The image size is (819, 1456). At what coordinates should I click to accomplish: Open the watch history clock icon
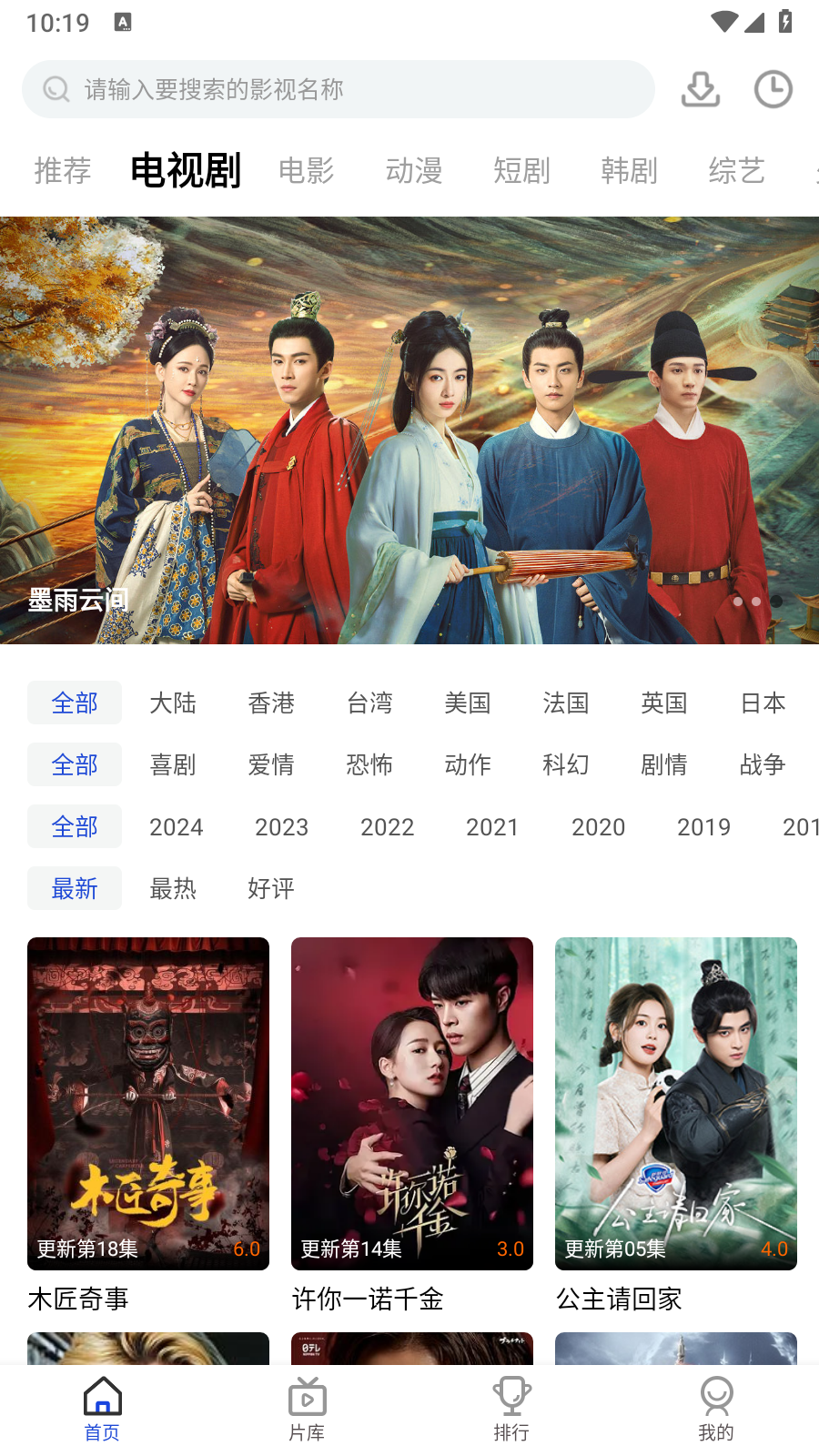pos(773,89)
